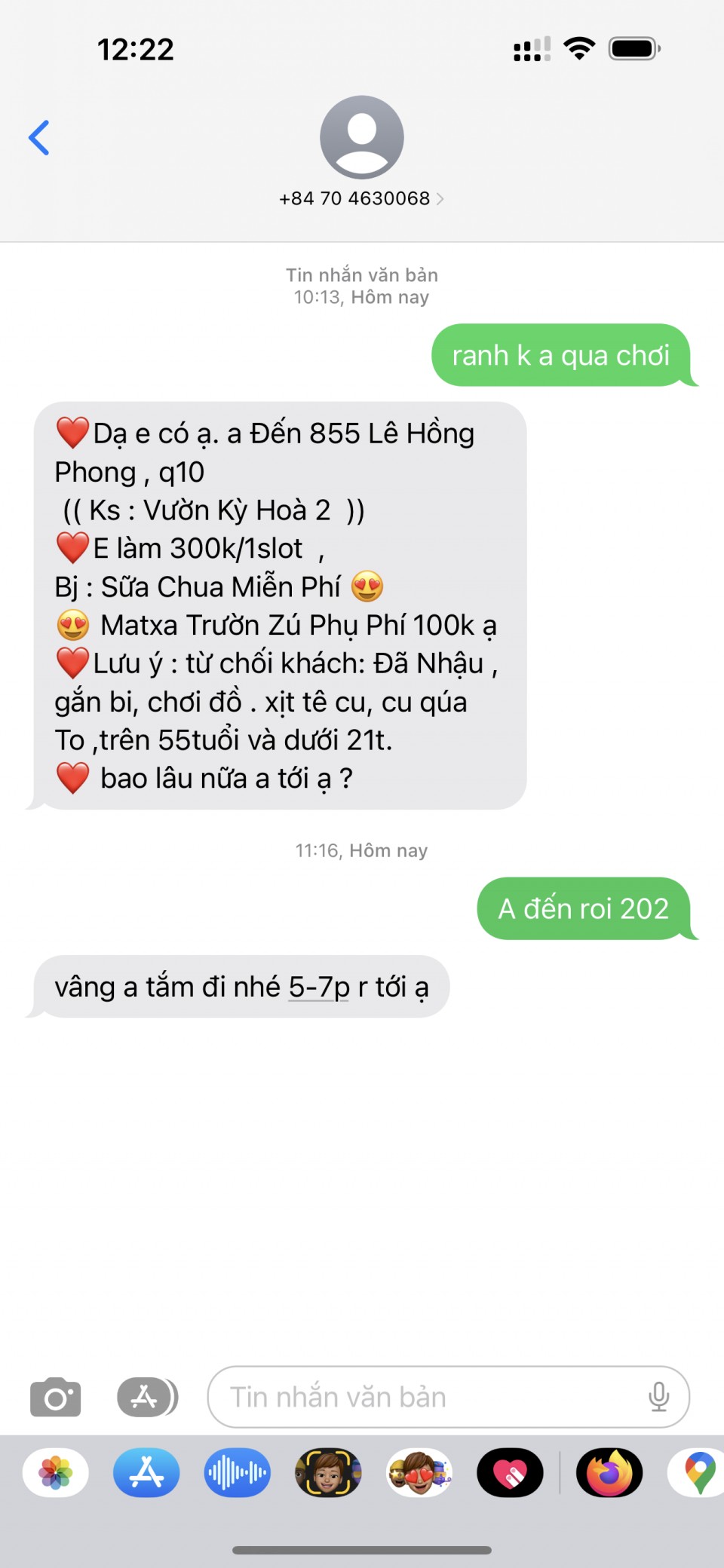Open the Memoji app in the app strip
724x1568 pixels.
(328, 1472)
